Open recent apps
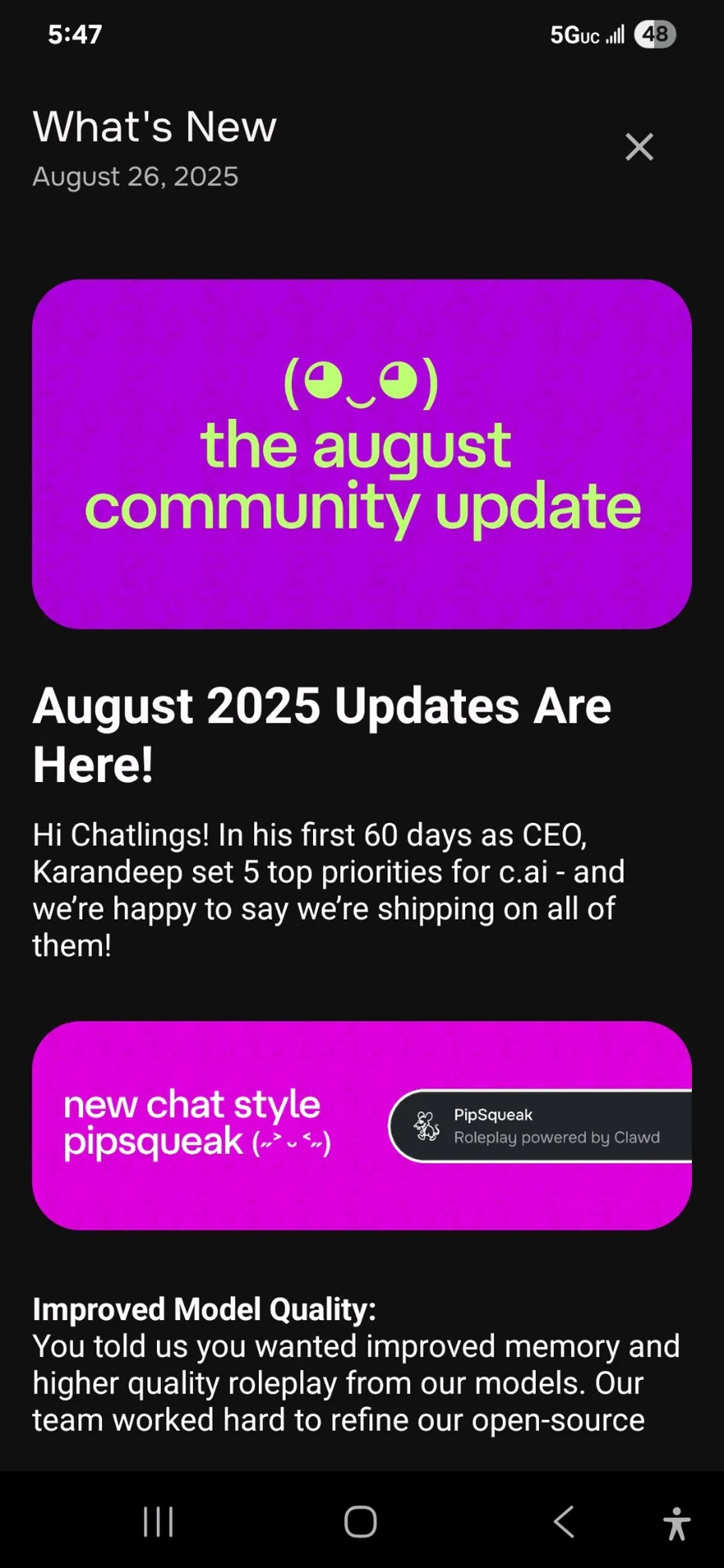This screenshot has width=724, height=1568. pyautogui.click(x=158, y=1521)
